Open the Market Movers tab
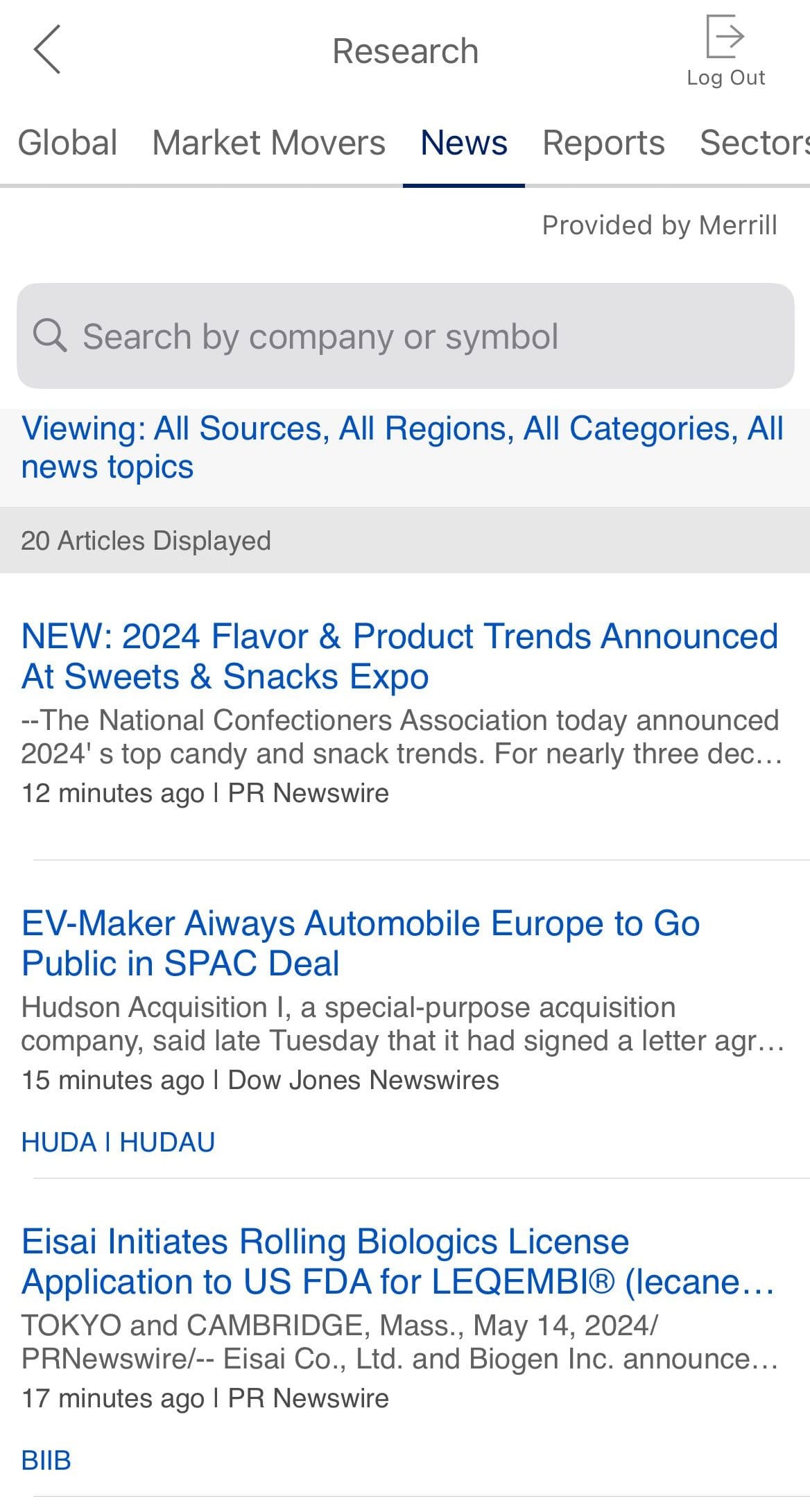The width and height of the screenshot is (810, 1512). (x=269, y=143)
